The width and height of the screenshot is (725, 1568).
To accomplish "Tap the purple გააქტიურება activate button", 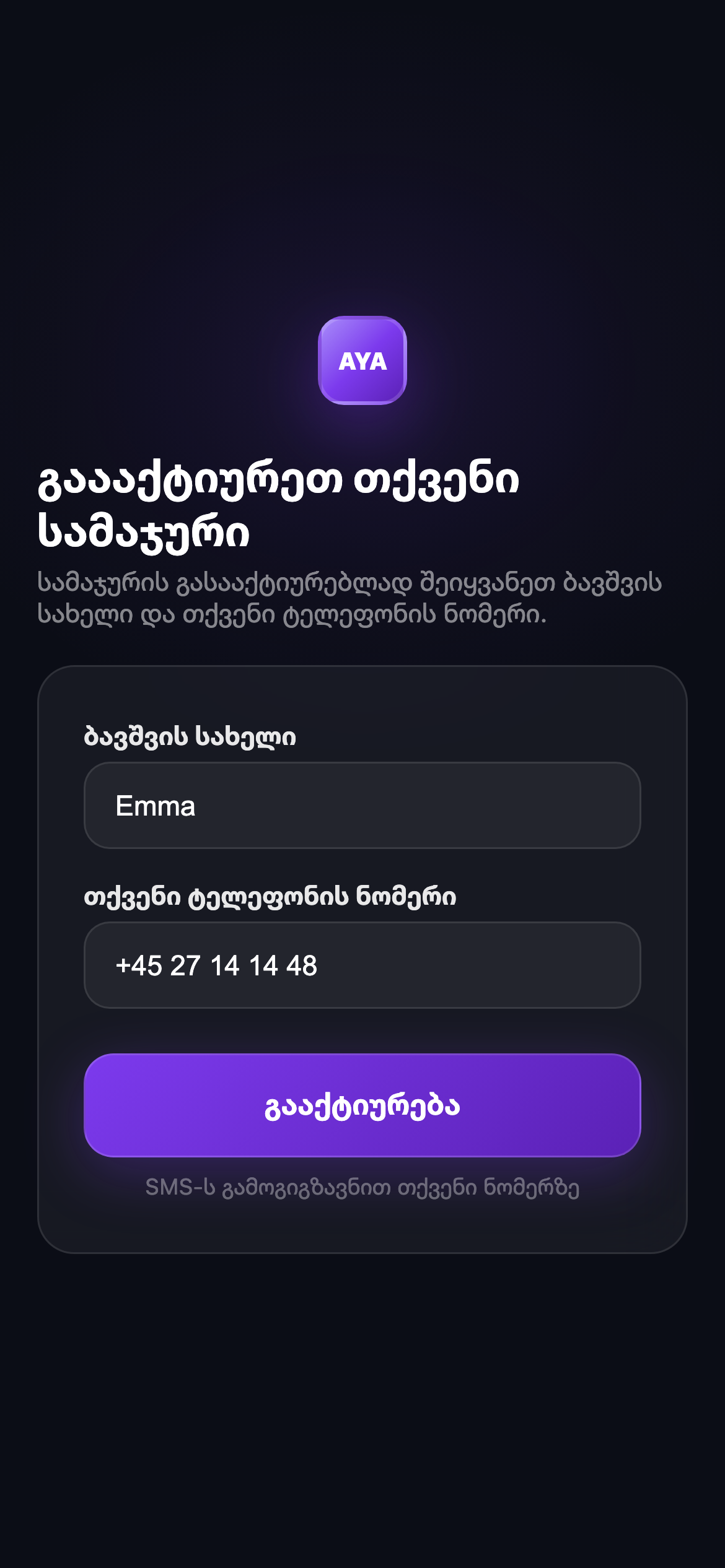I will coord(362,1105).
